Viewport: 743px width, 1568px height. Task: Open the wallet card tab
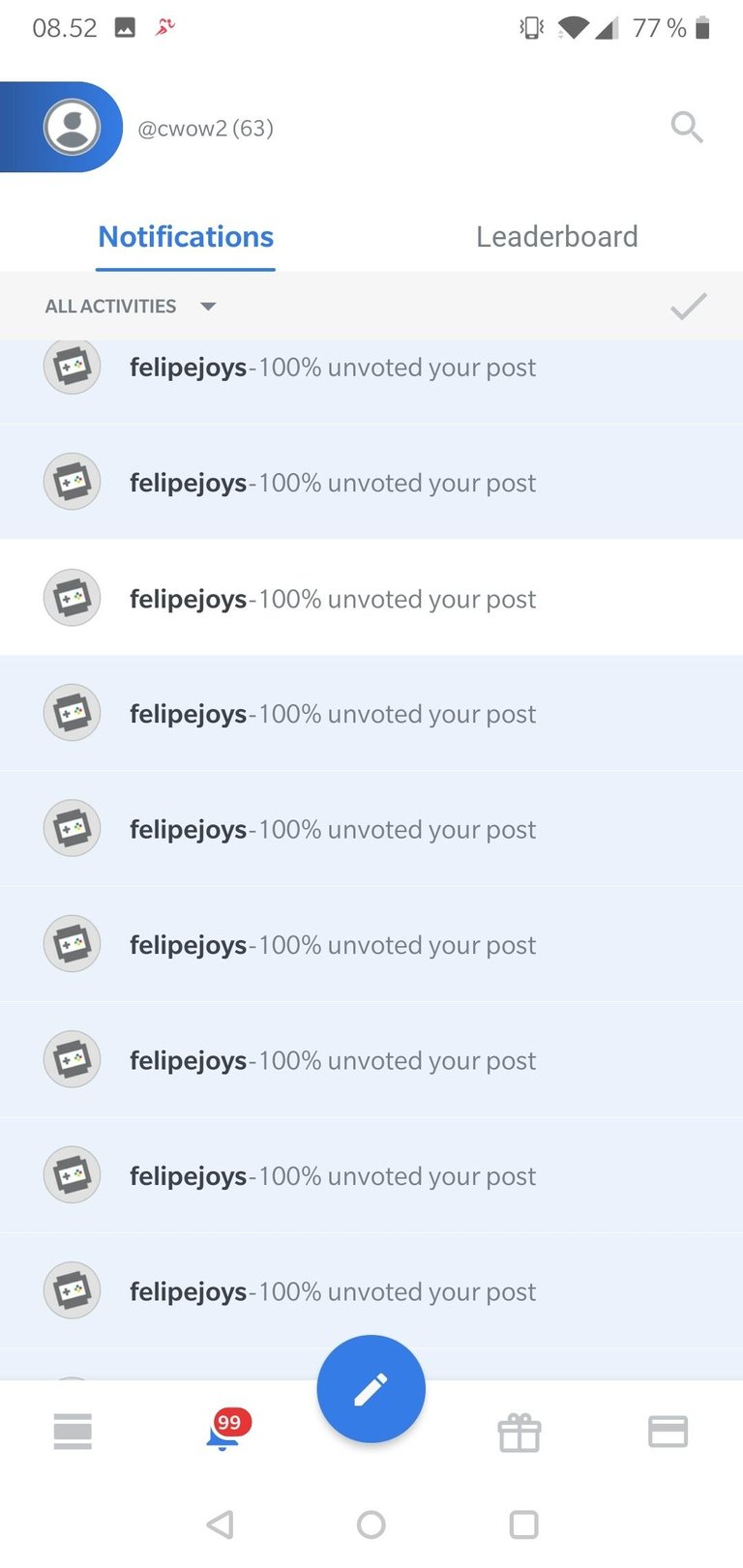coord(668,1431)
